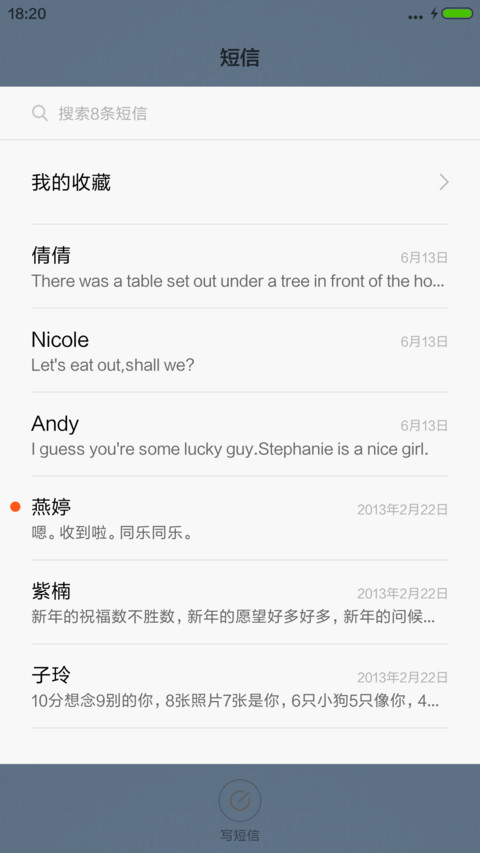This screenshot has width=480, height=853.
Task: Open the message thread from Nicole
Action: tap(239, 350)
